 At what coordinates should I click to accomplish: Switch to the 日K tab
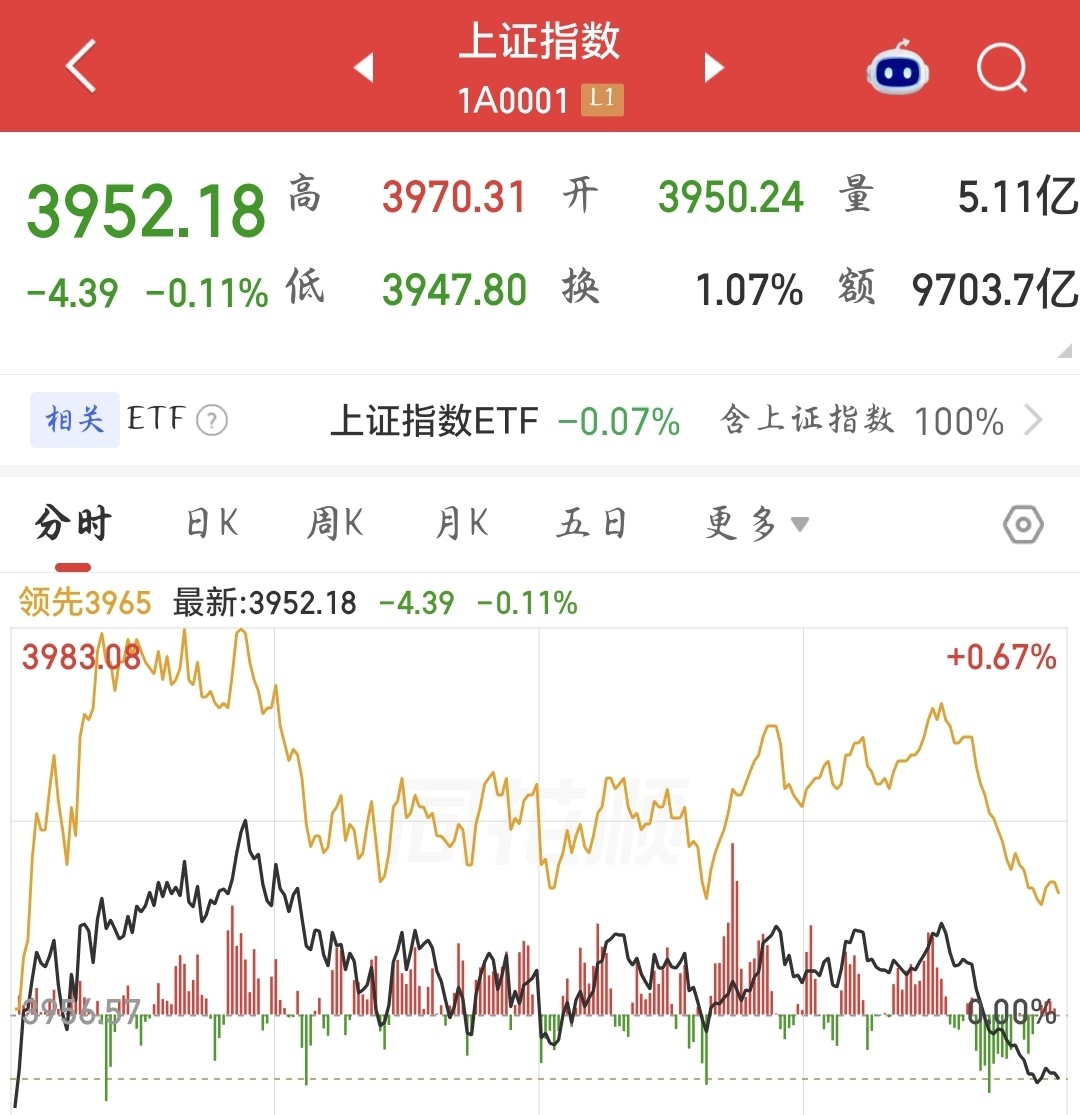coord(212,523)
